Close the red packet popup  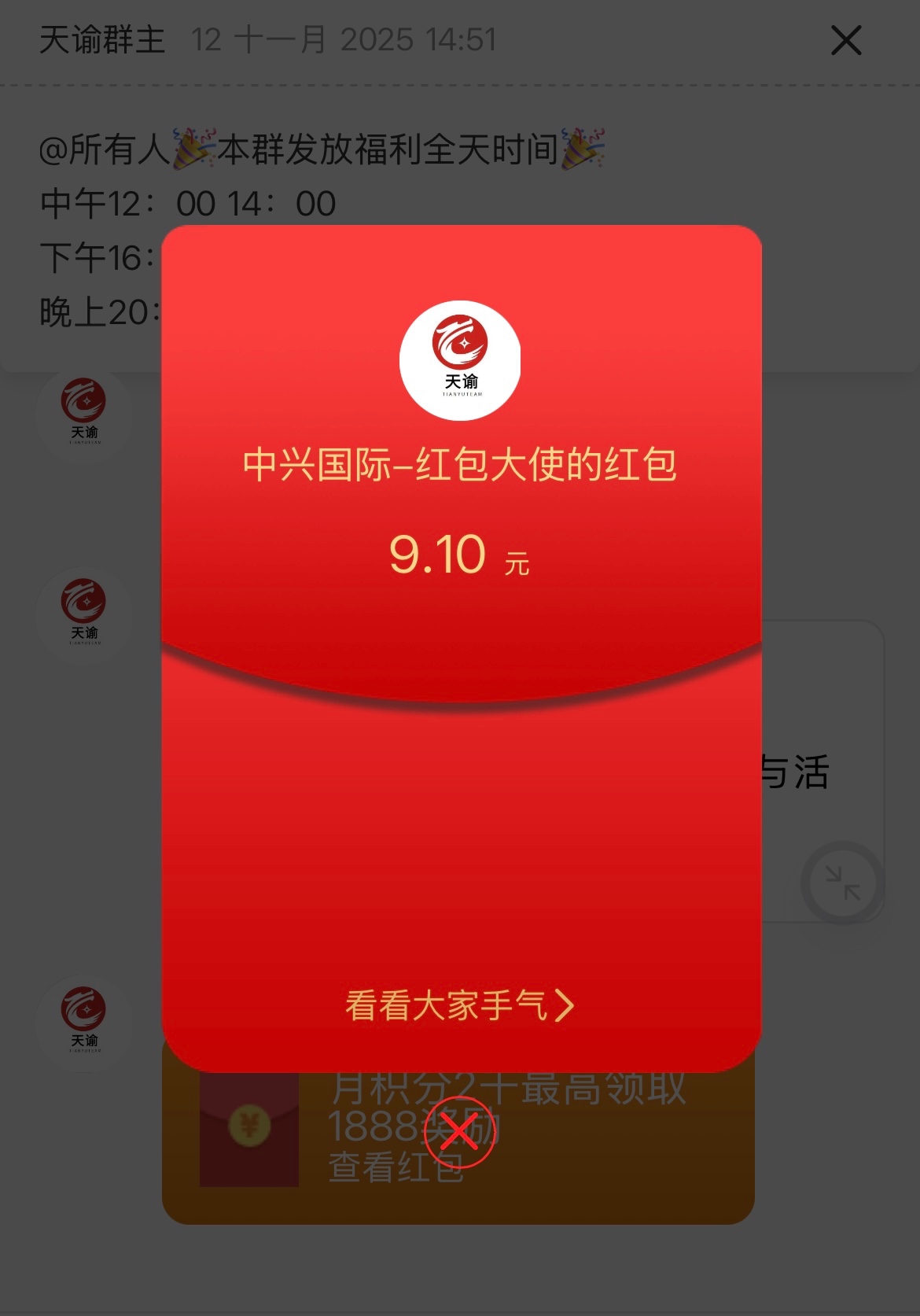[460, 1133]
